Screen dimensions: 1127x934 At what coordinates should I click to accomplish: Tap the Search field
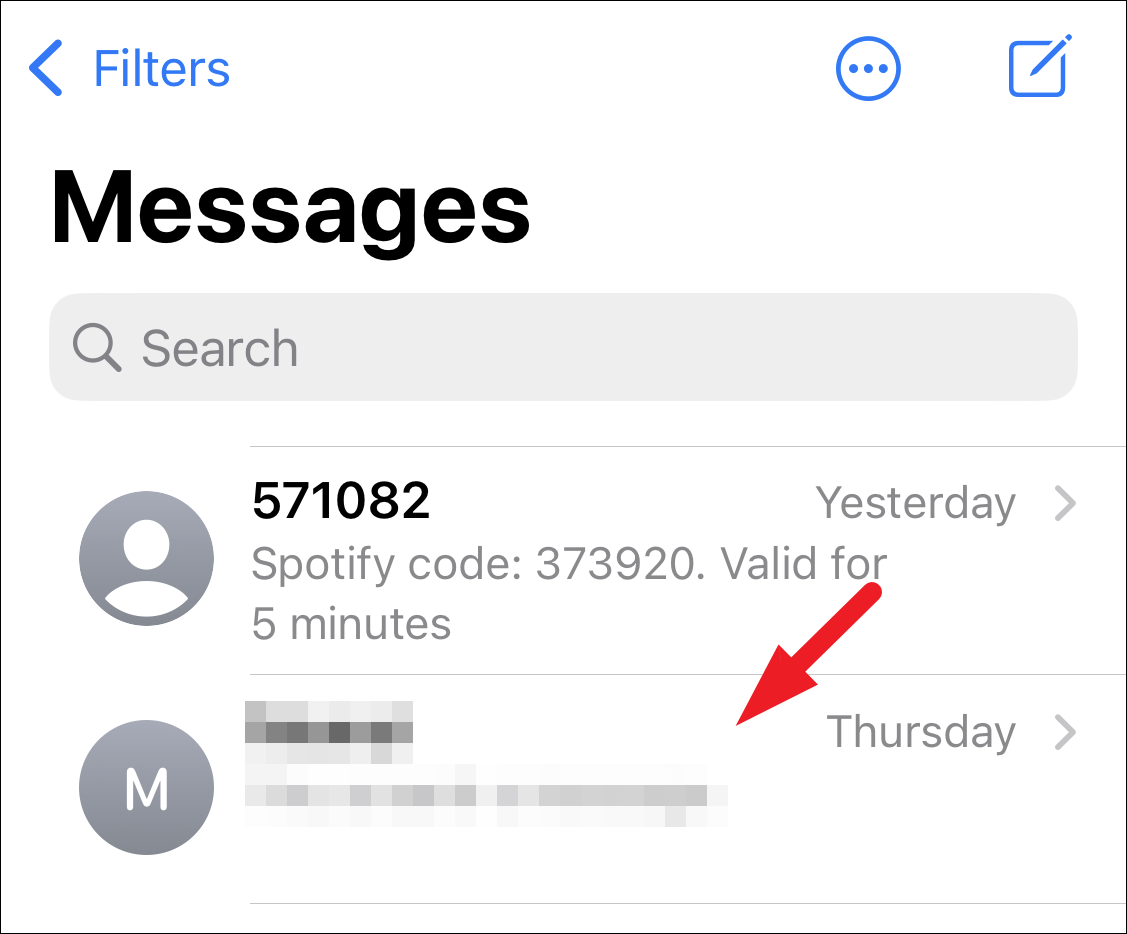[x=563, y=348]
